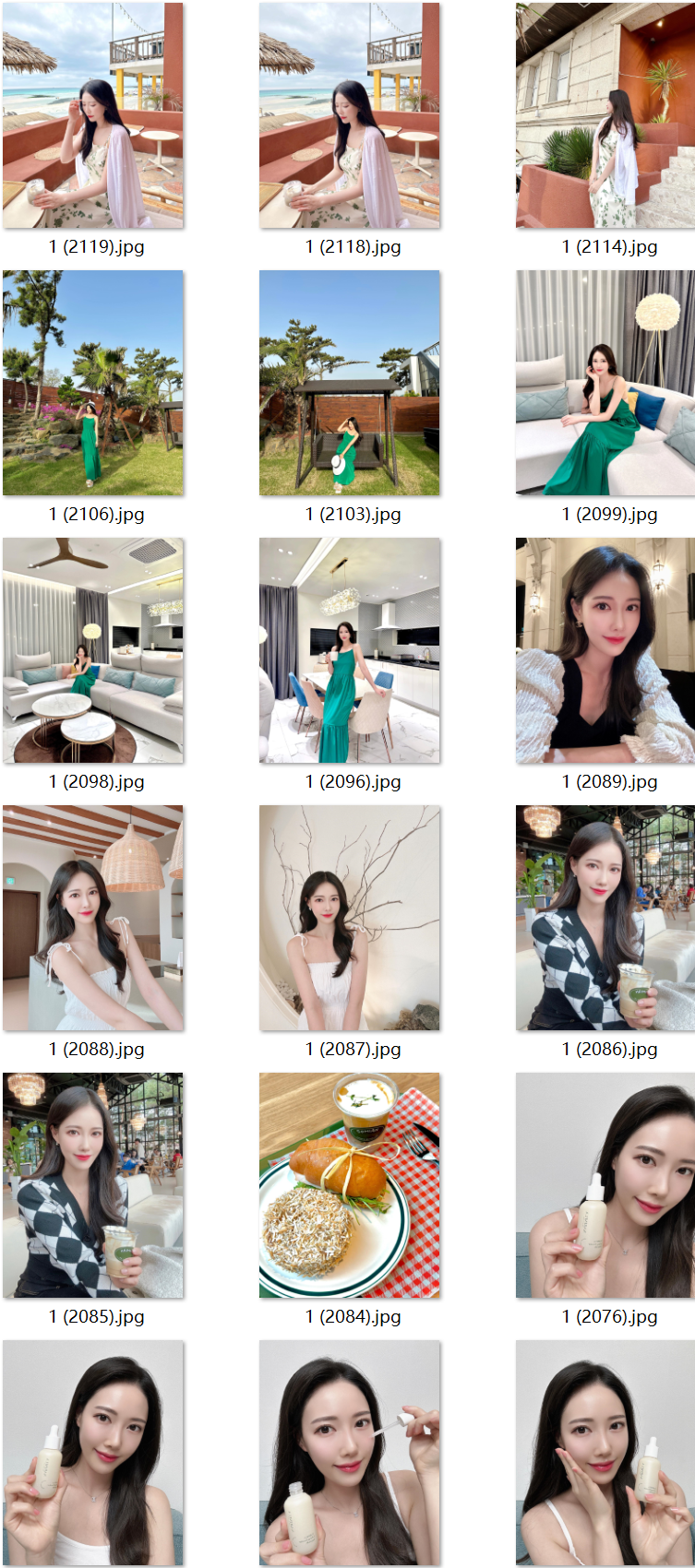View the thumbnail 1 (2103).jpg
The image size is (695, 1568).
[349, 383]
